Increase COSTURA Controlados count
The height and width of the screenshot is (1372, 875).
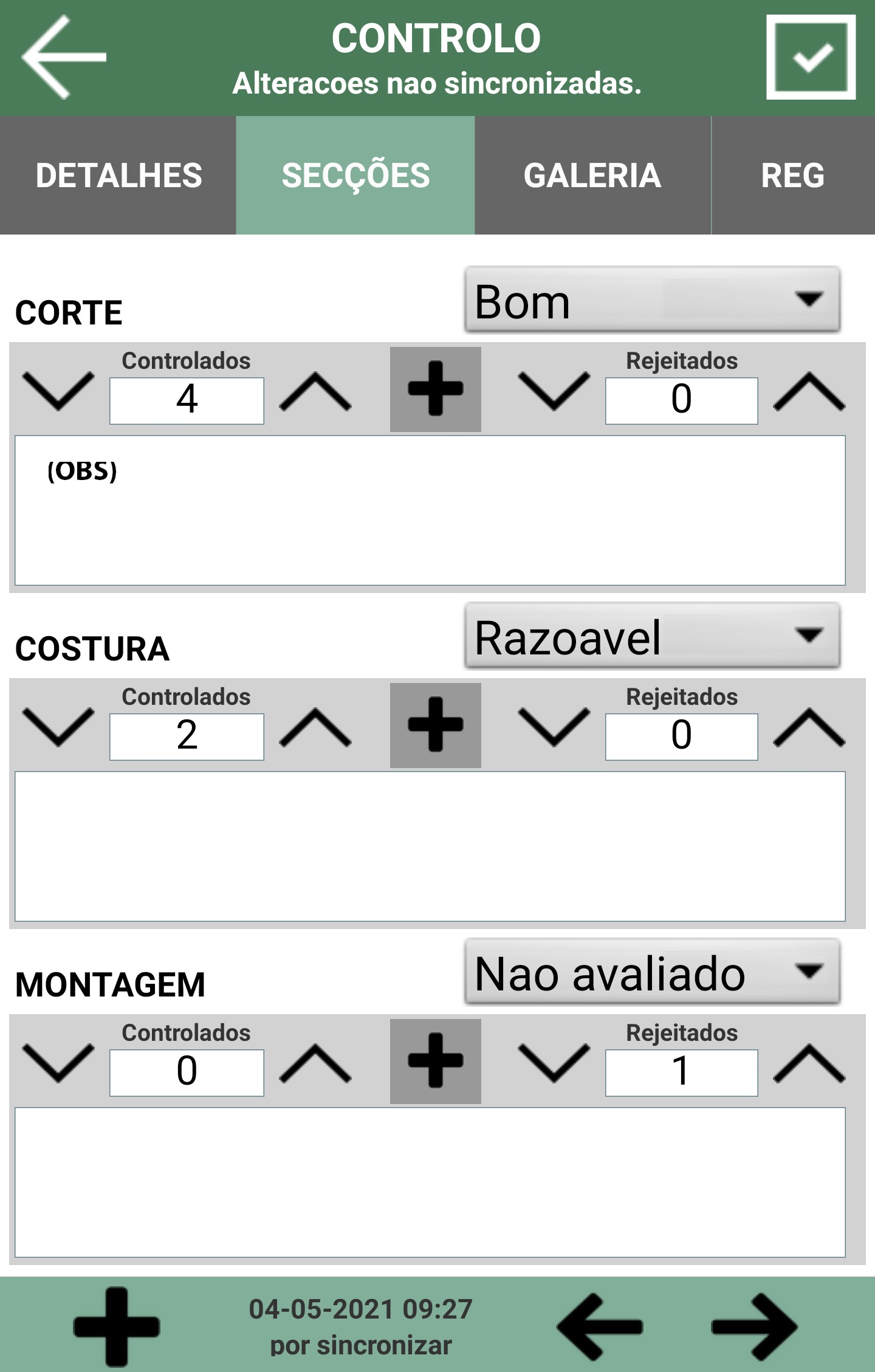[x=315, y=728]
